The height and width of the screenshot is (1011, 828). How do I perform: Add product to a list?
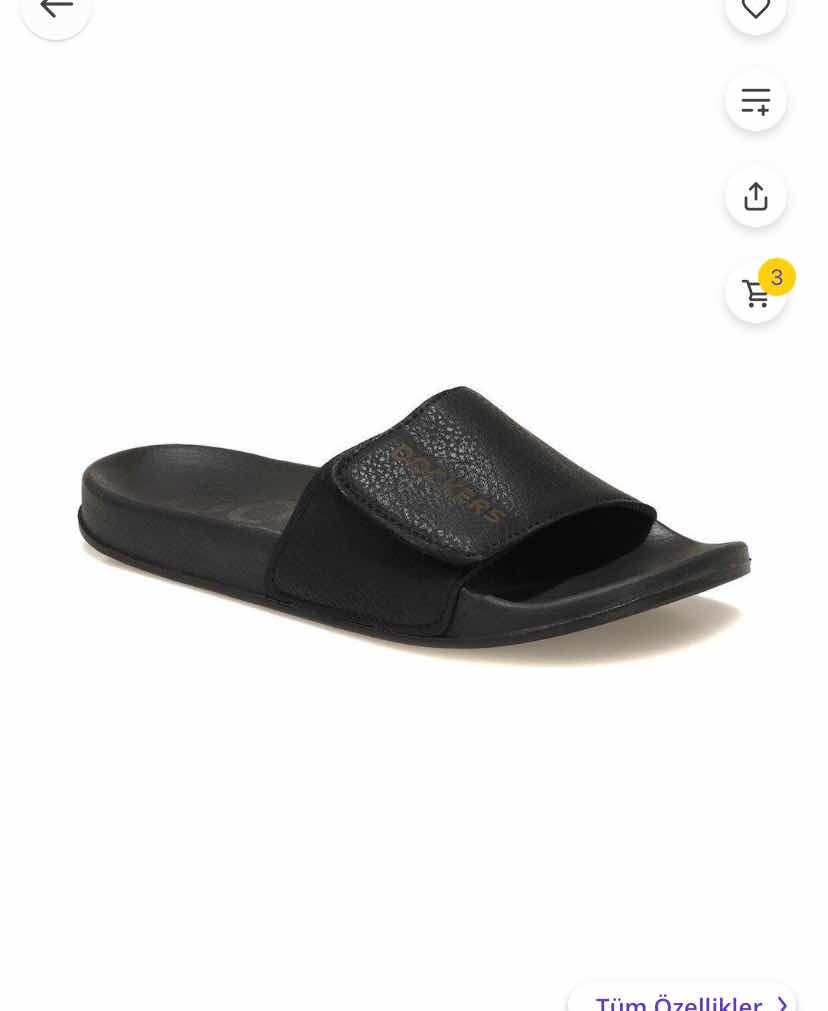point(756,100)
